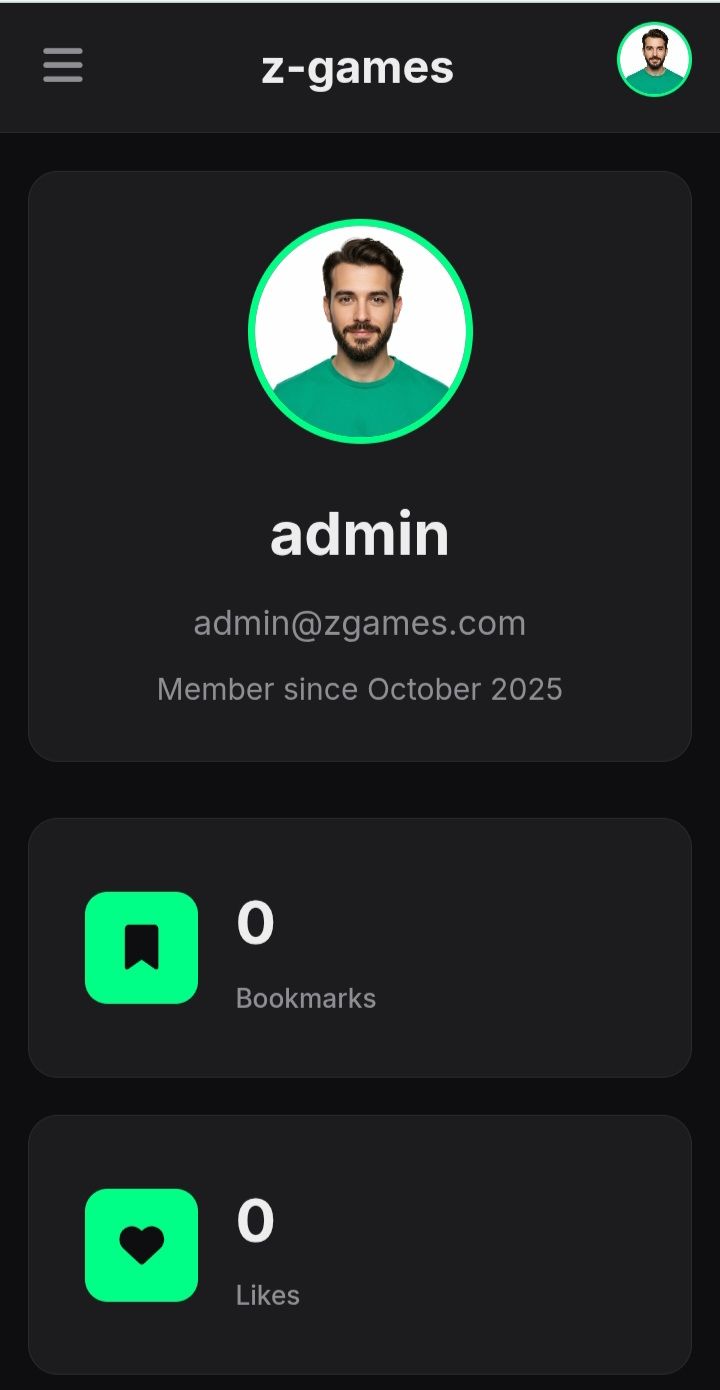The height and width of the screenshot is (1390, 720).
Task: Open the Bookmarks card
Action: 359,947
